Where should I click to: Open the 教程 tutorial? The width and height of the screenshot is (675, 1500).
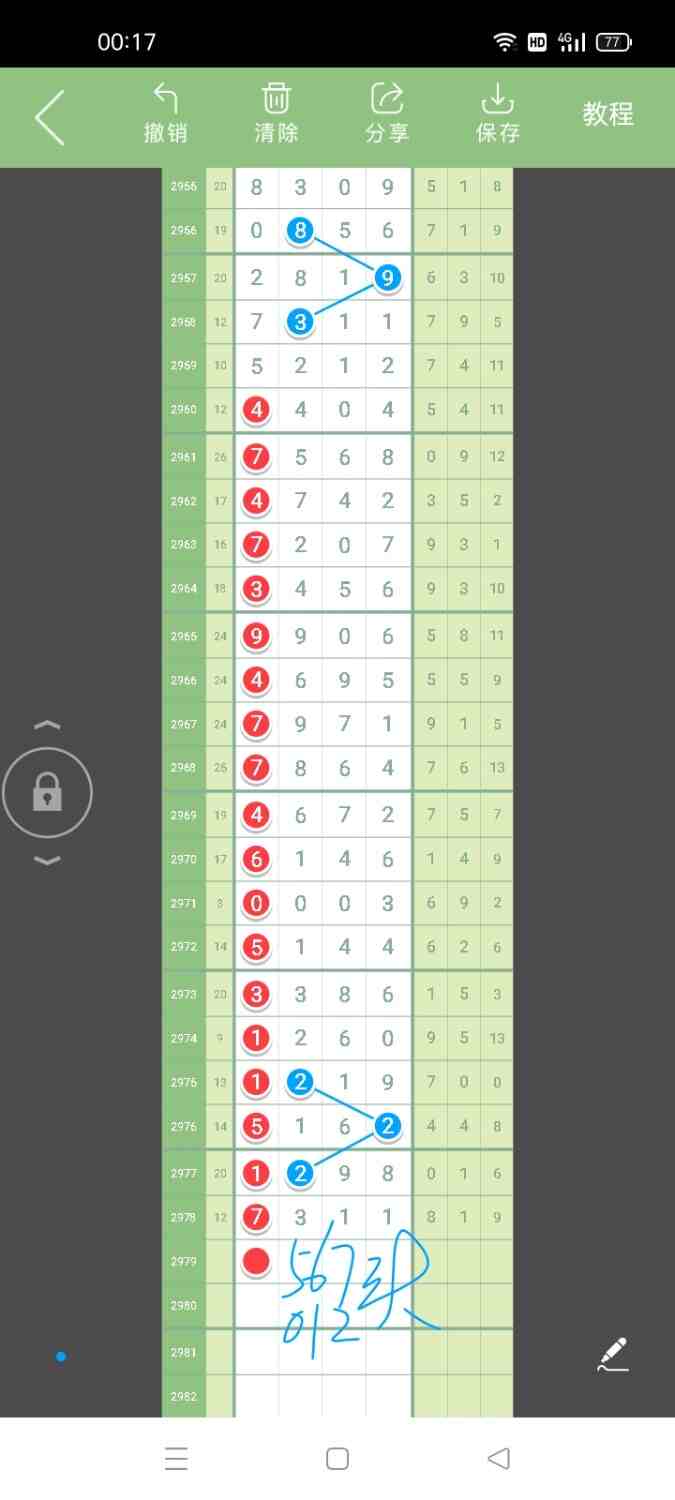tap(608, 114)
